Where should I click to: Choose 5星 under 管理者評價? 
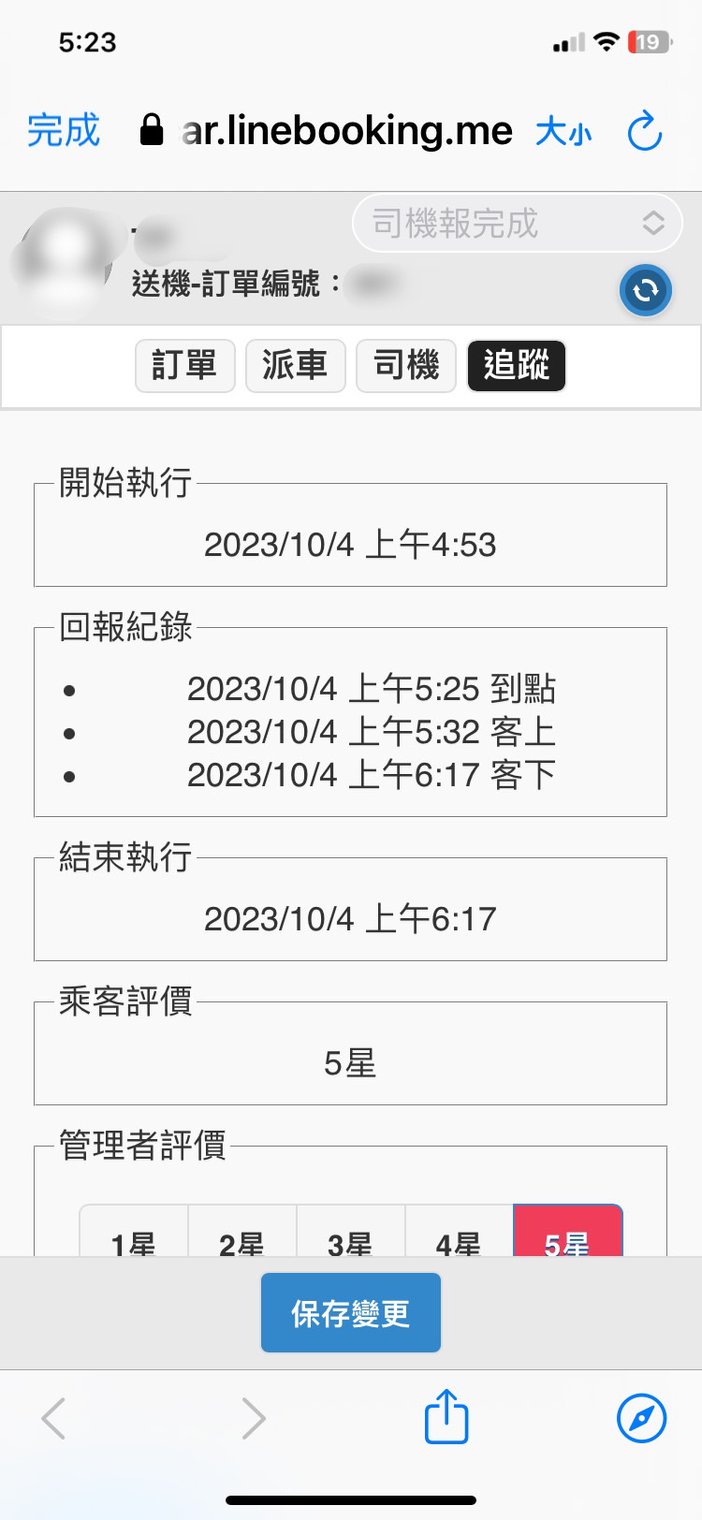tap(568, 1231)
